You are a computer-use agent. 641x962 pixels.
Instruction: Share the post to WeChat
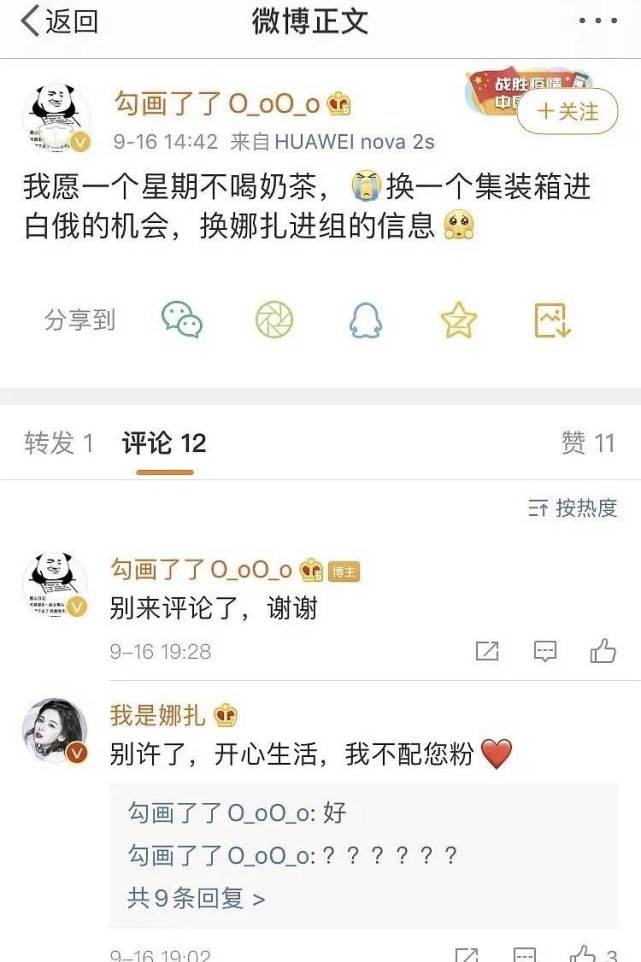coord(182,320)
